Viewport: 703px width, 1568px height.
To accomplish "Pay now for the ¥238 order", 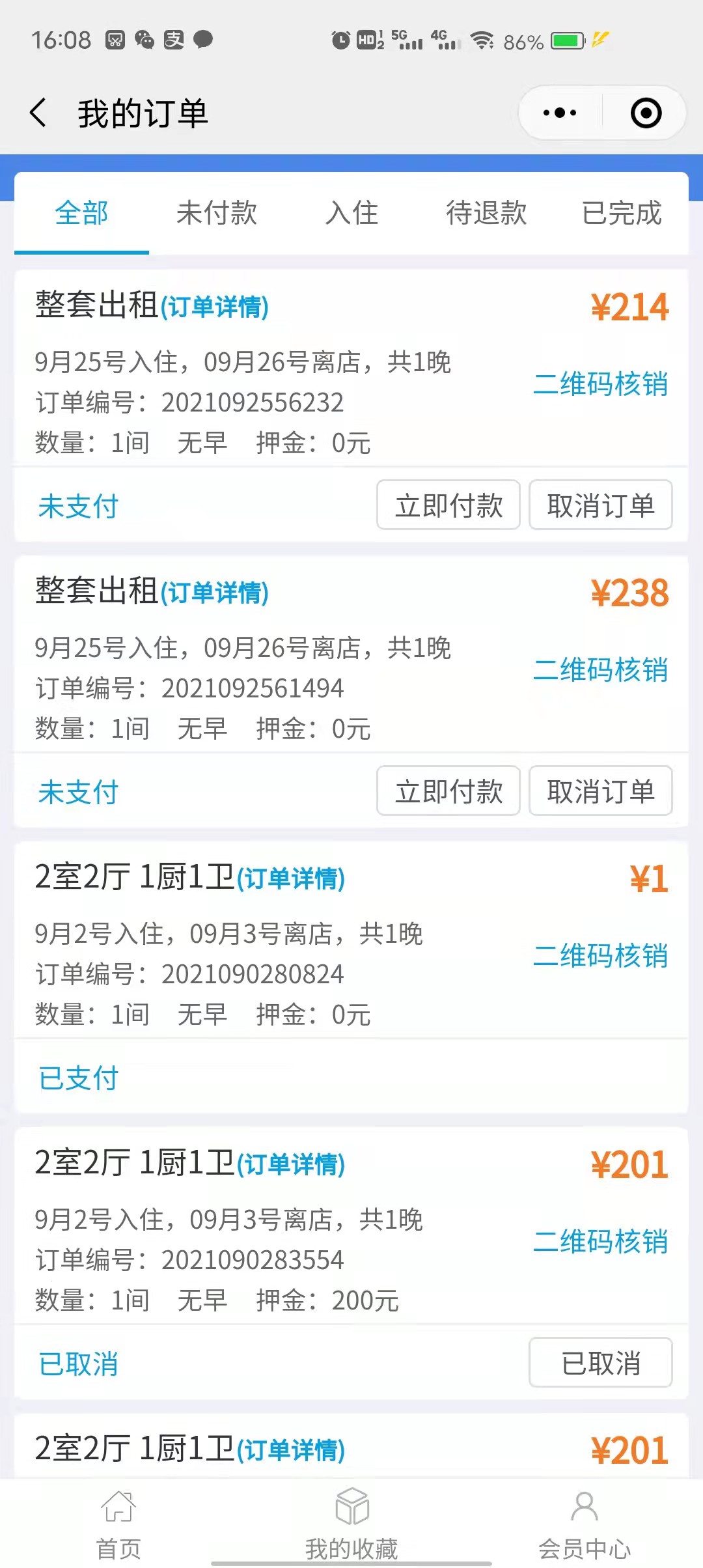I will 448,791.
